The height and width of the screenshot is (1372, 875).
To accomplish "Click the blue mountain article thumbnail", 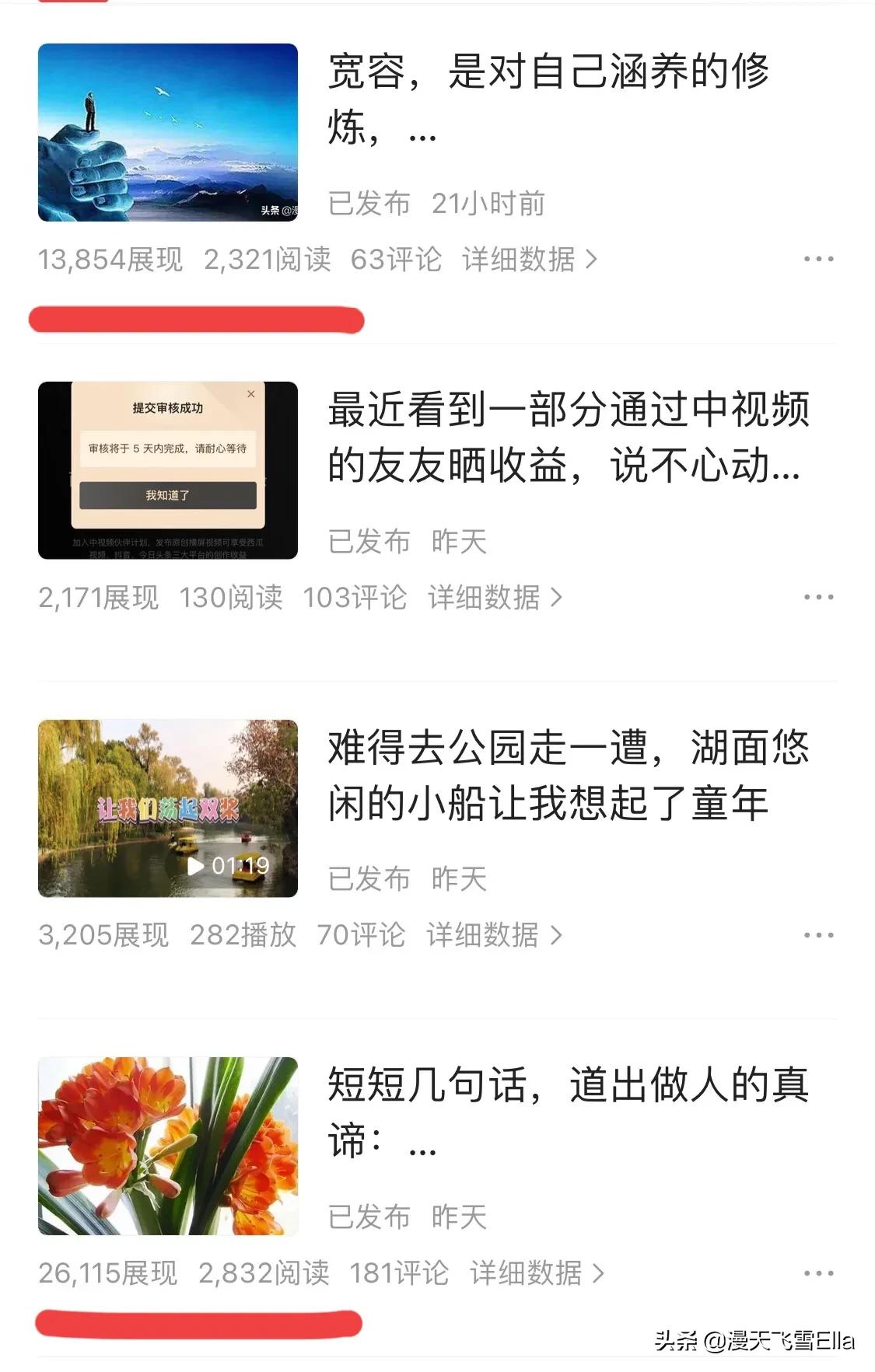I will (x=168, y=134).
